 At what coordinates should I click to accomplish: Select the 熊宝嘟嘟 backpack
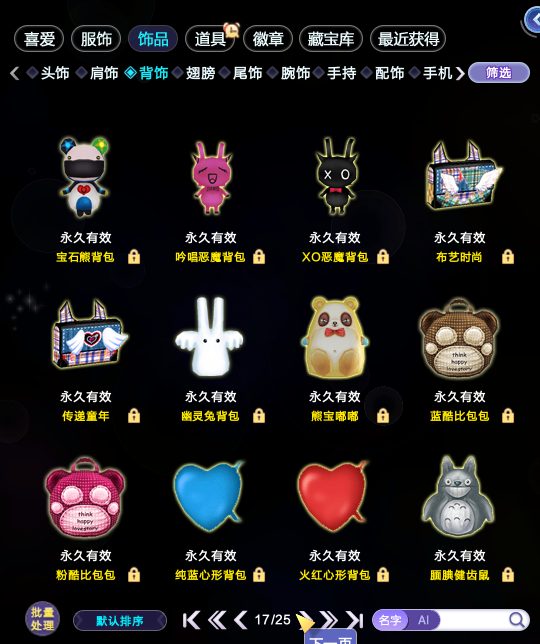coord(335,337)
